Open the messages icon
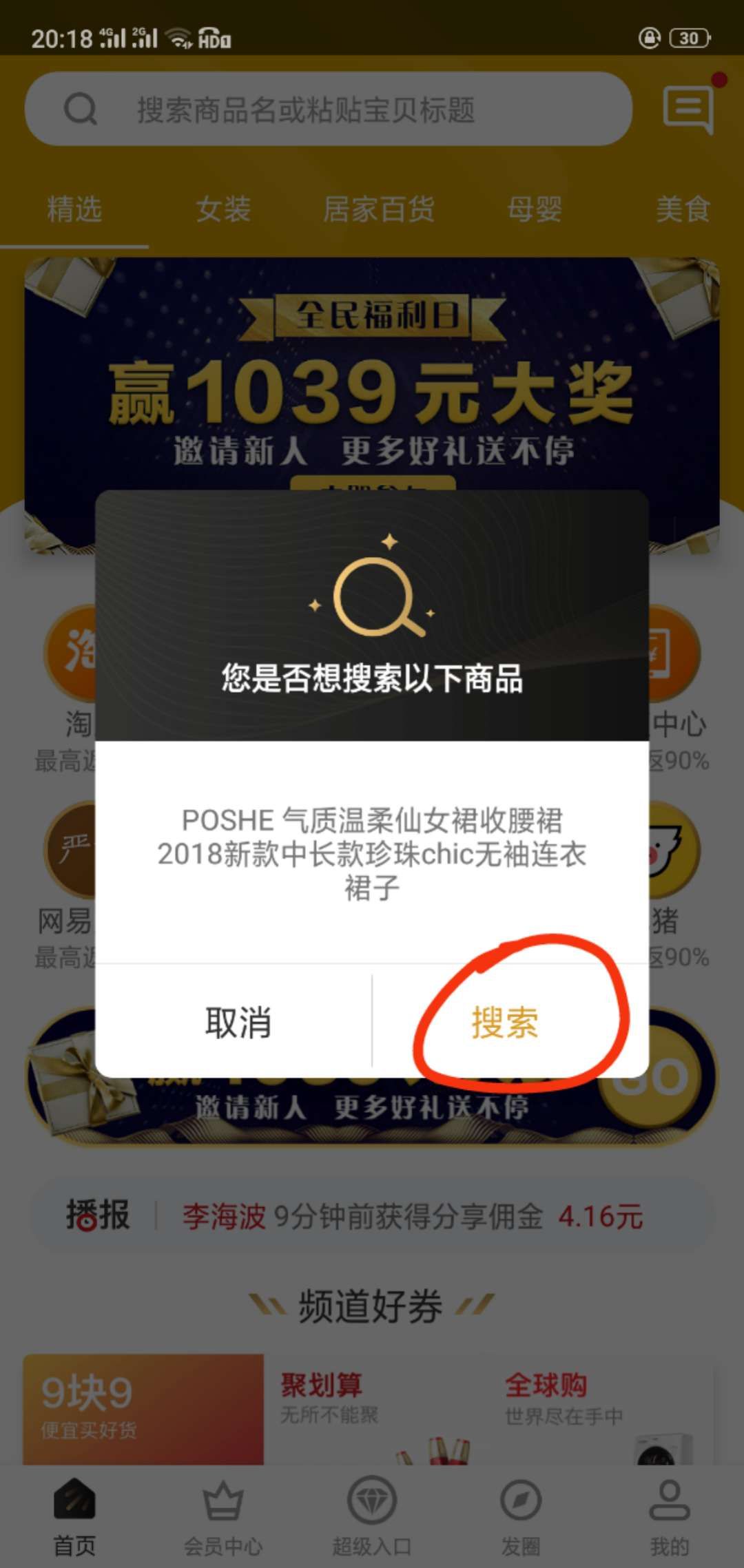Screen dimensions: 744x1568 pyautogui.click(x=687, y=108)
